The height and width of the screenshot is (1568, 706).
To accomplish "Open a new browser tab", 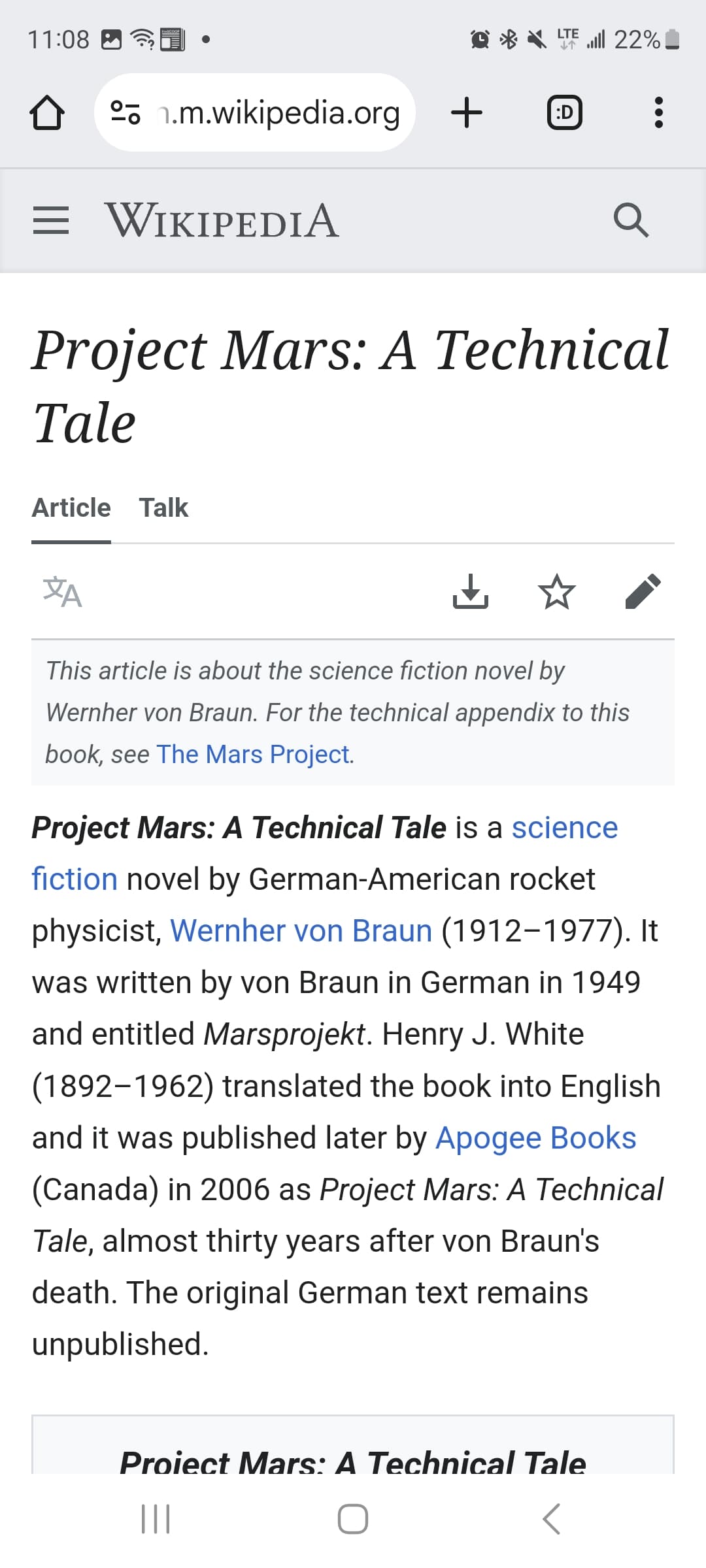I will [467, 112].
